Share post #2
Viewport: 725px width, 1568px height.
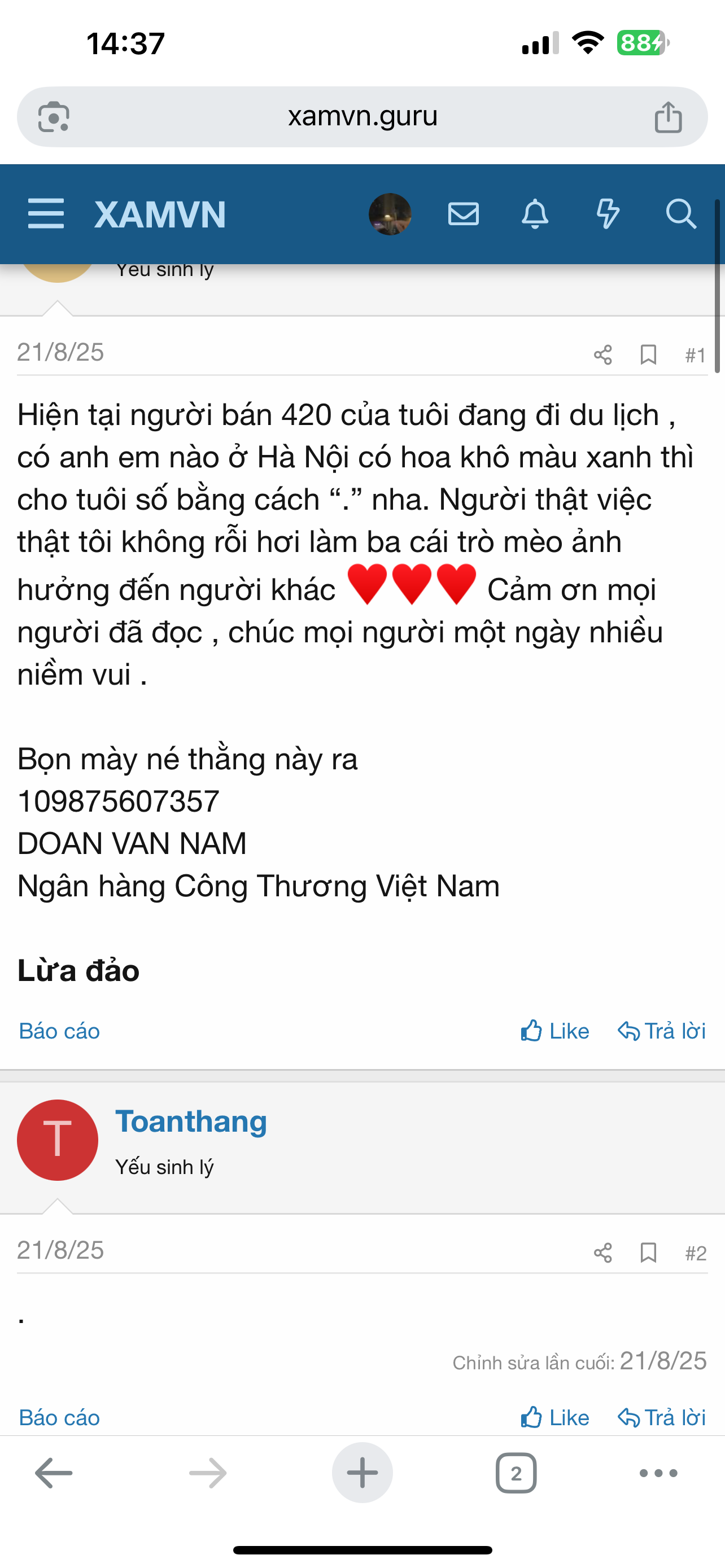point(602,1252)
